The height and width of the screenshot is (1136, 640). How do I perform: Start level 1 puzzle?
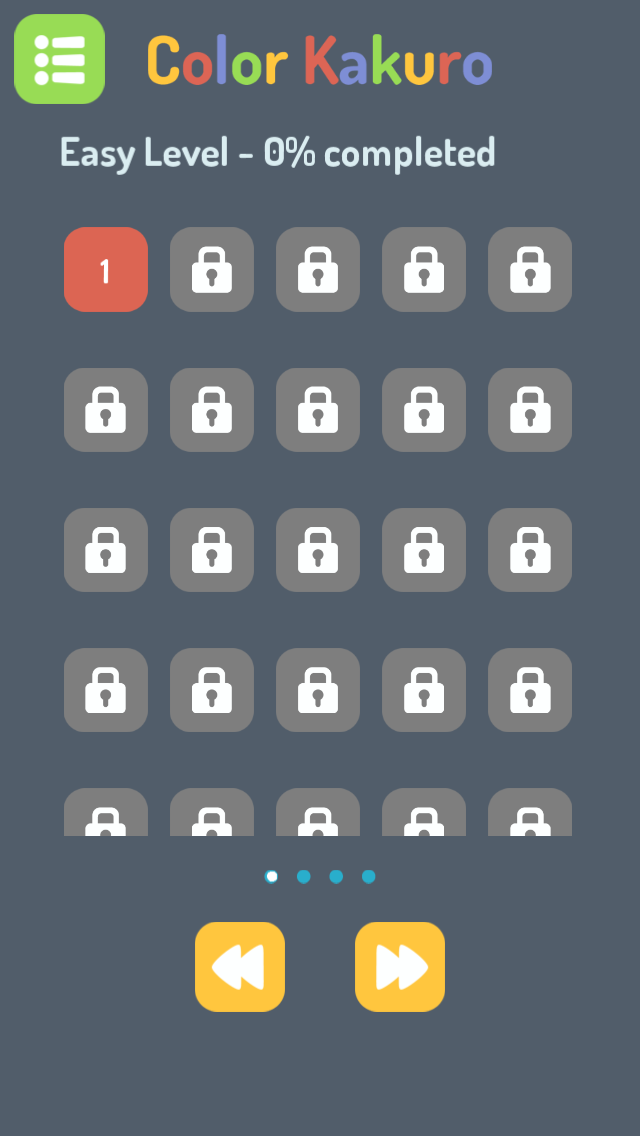pos(106,270)
